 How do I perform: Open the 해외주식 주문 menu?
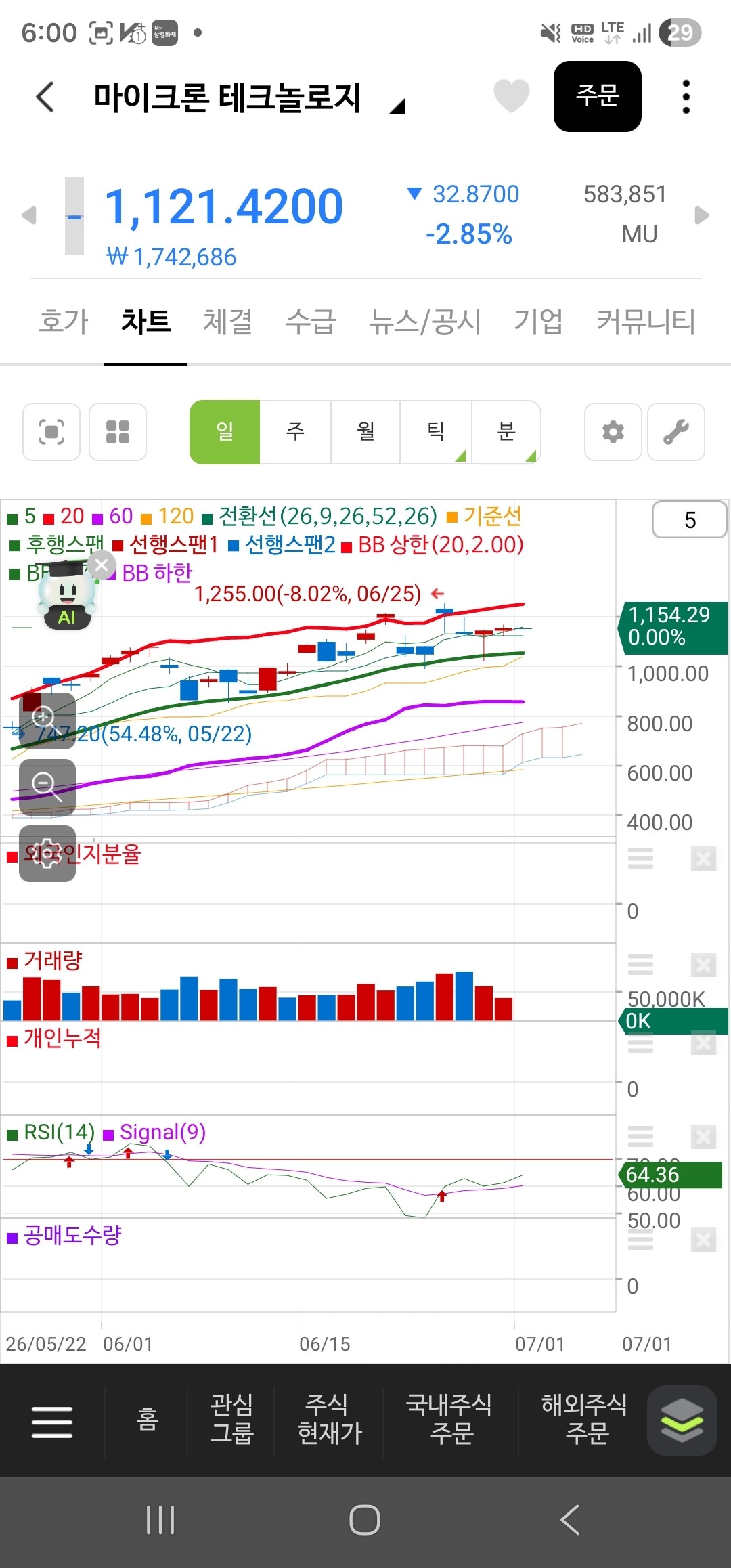[585, 1419]
